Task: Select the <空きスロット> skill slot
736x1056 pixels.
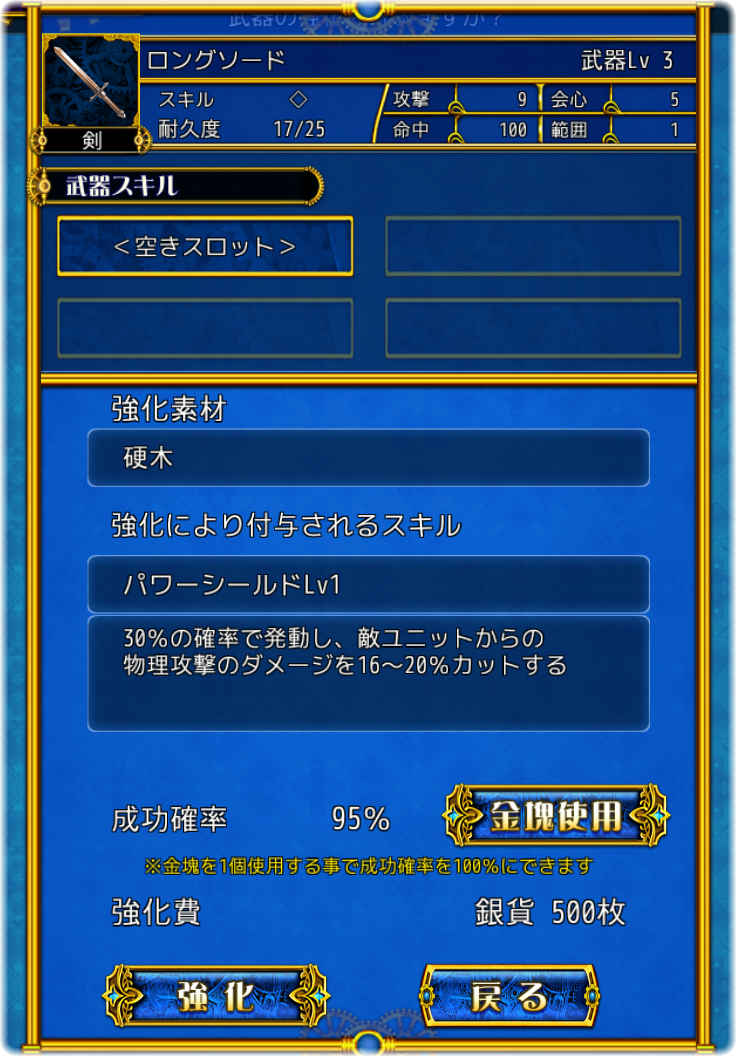Action: (205, 246)
